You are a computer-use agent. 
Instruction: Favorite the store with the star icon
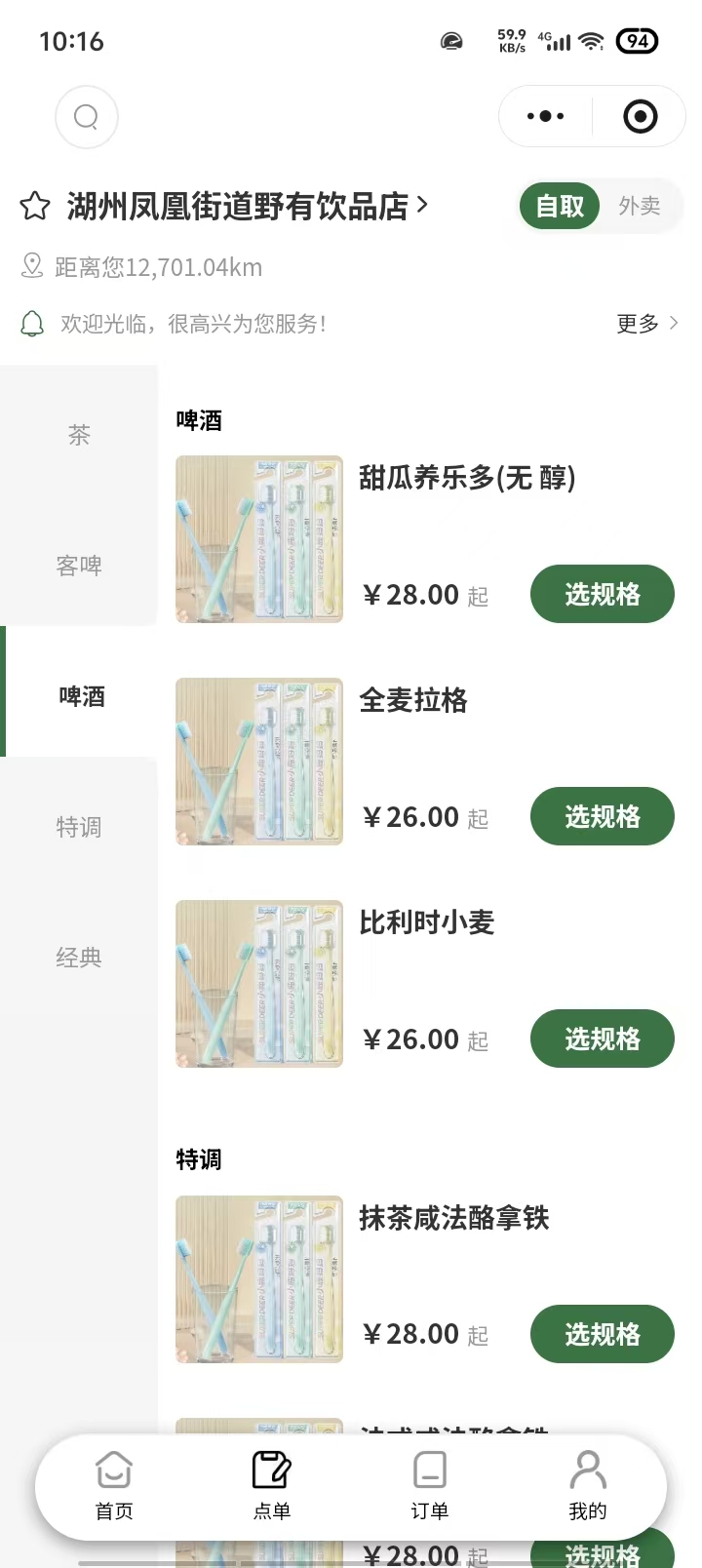coord(35,206)
